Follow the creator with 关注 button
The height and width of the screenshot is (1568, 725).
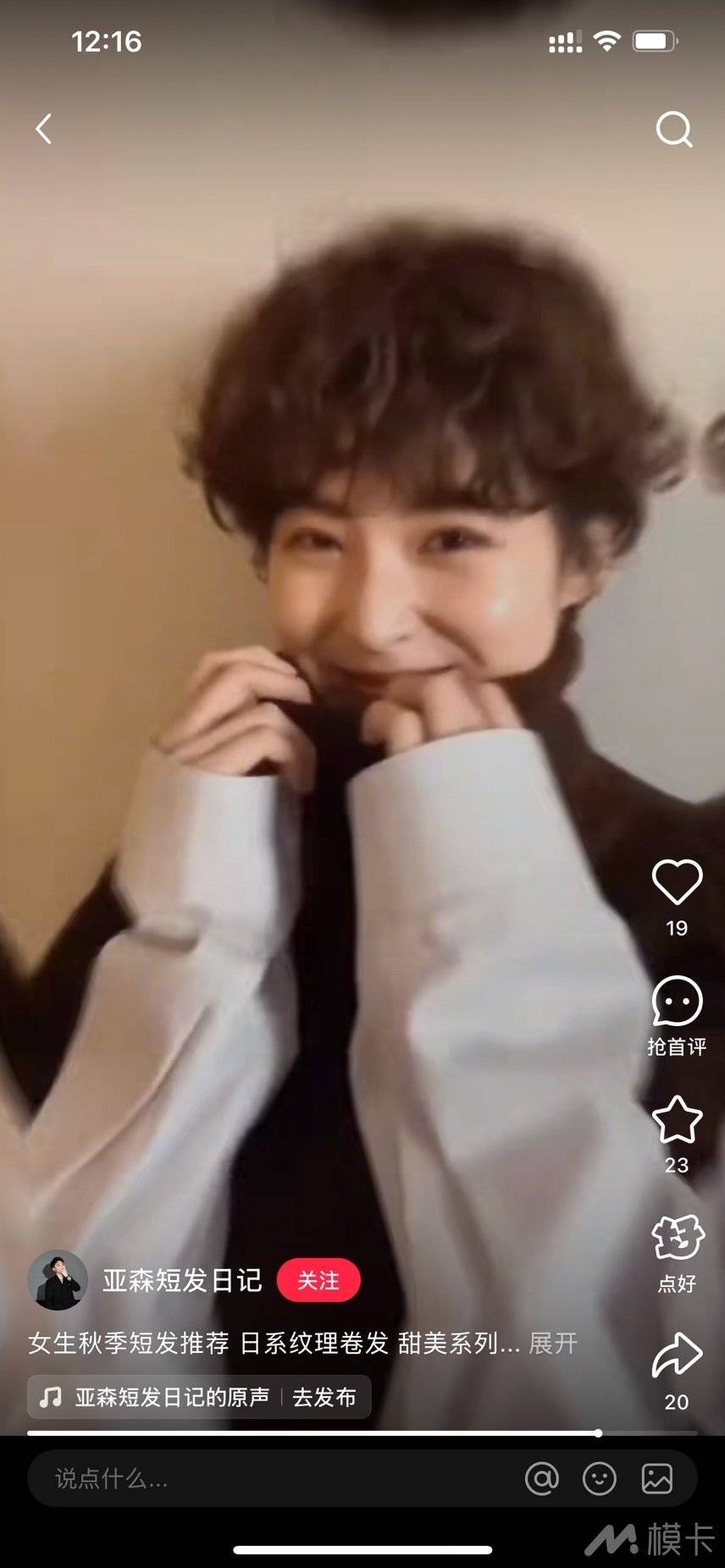coord(318,1280)
